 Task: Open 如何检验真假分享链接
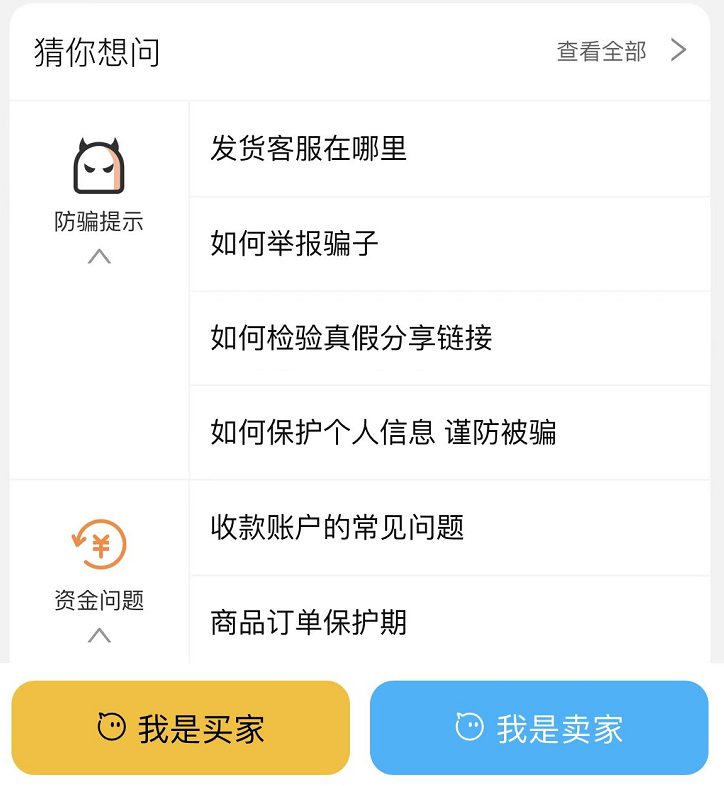[351, 338]
